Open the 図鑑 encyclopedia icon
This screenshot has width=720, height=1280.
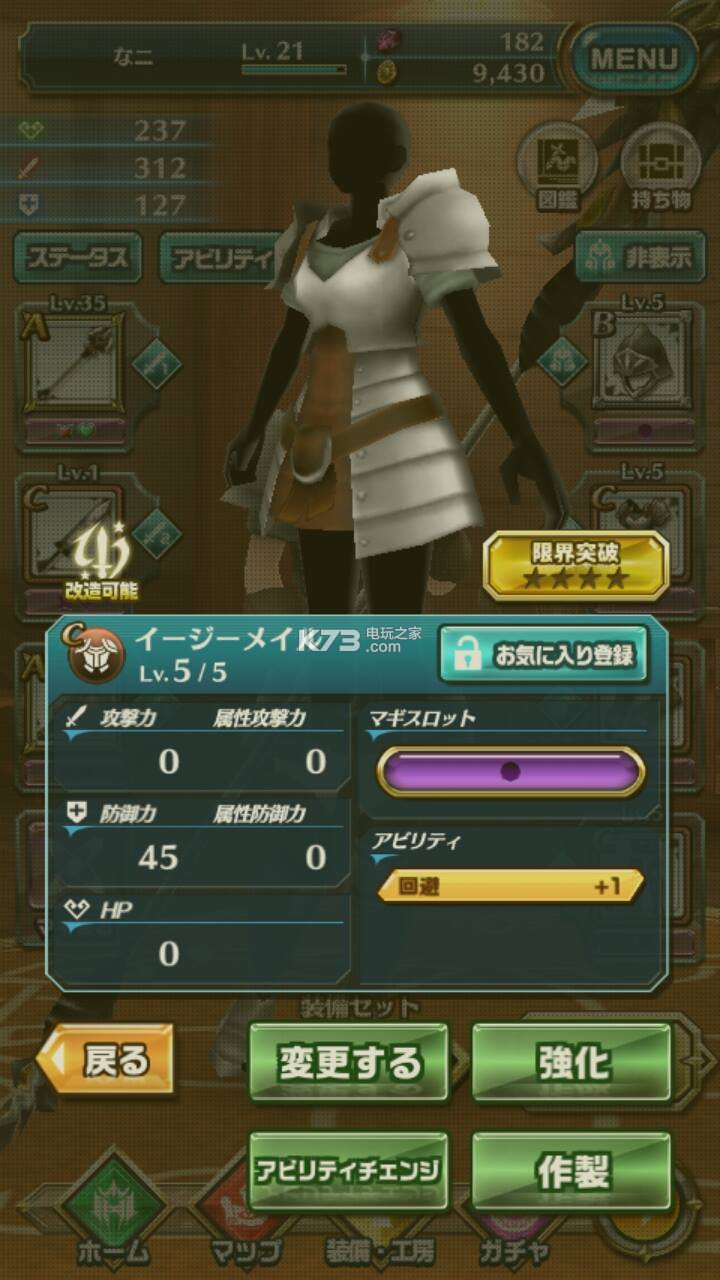point(557,168)
